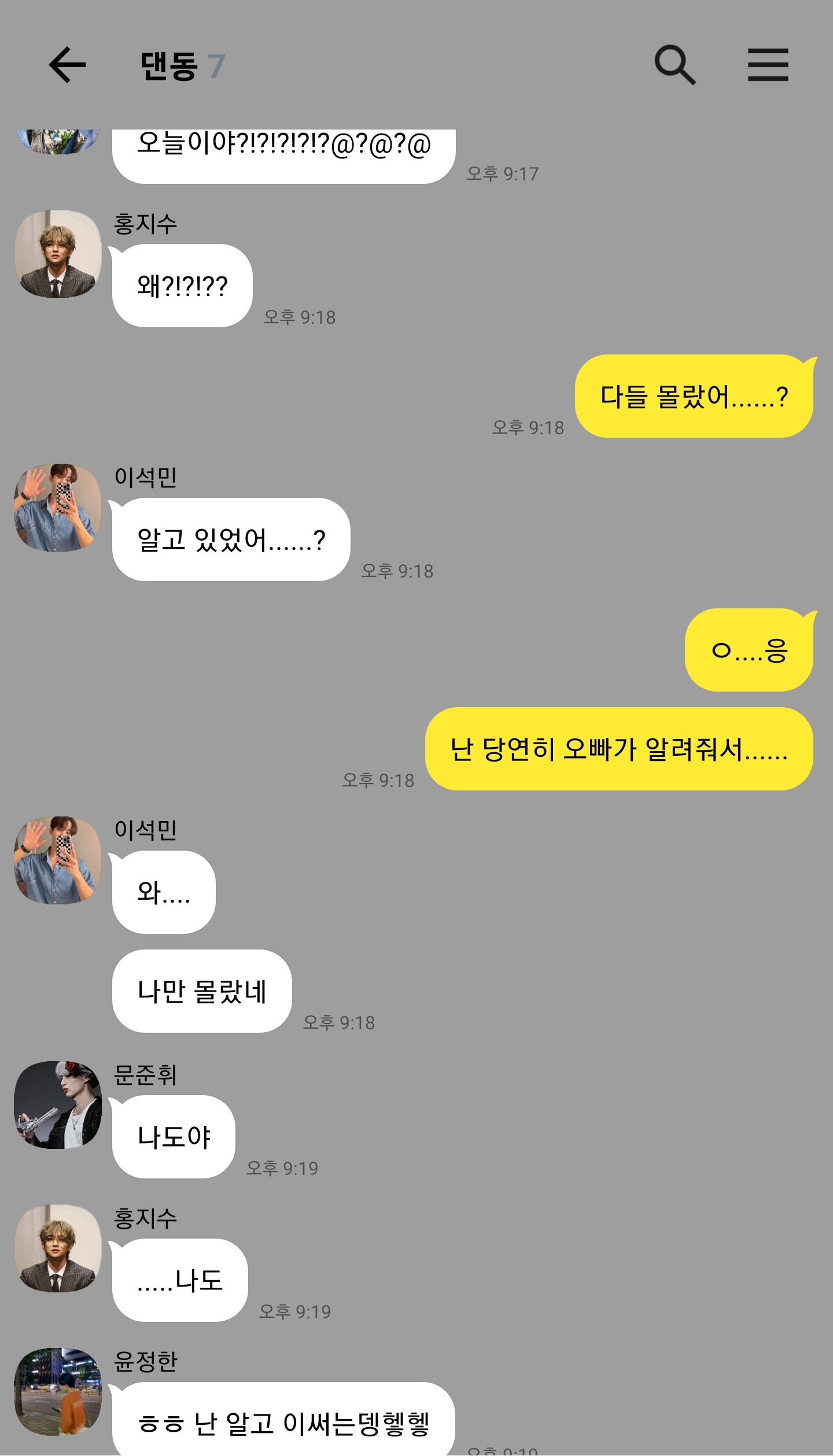Open 윤정한's profile picture
The image size is (833, 1456).
pyautogui.click(x=58, y=1392)
